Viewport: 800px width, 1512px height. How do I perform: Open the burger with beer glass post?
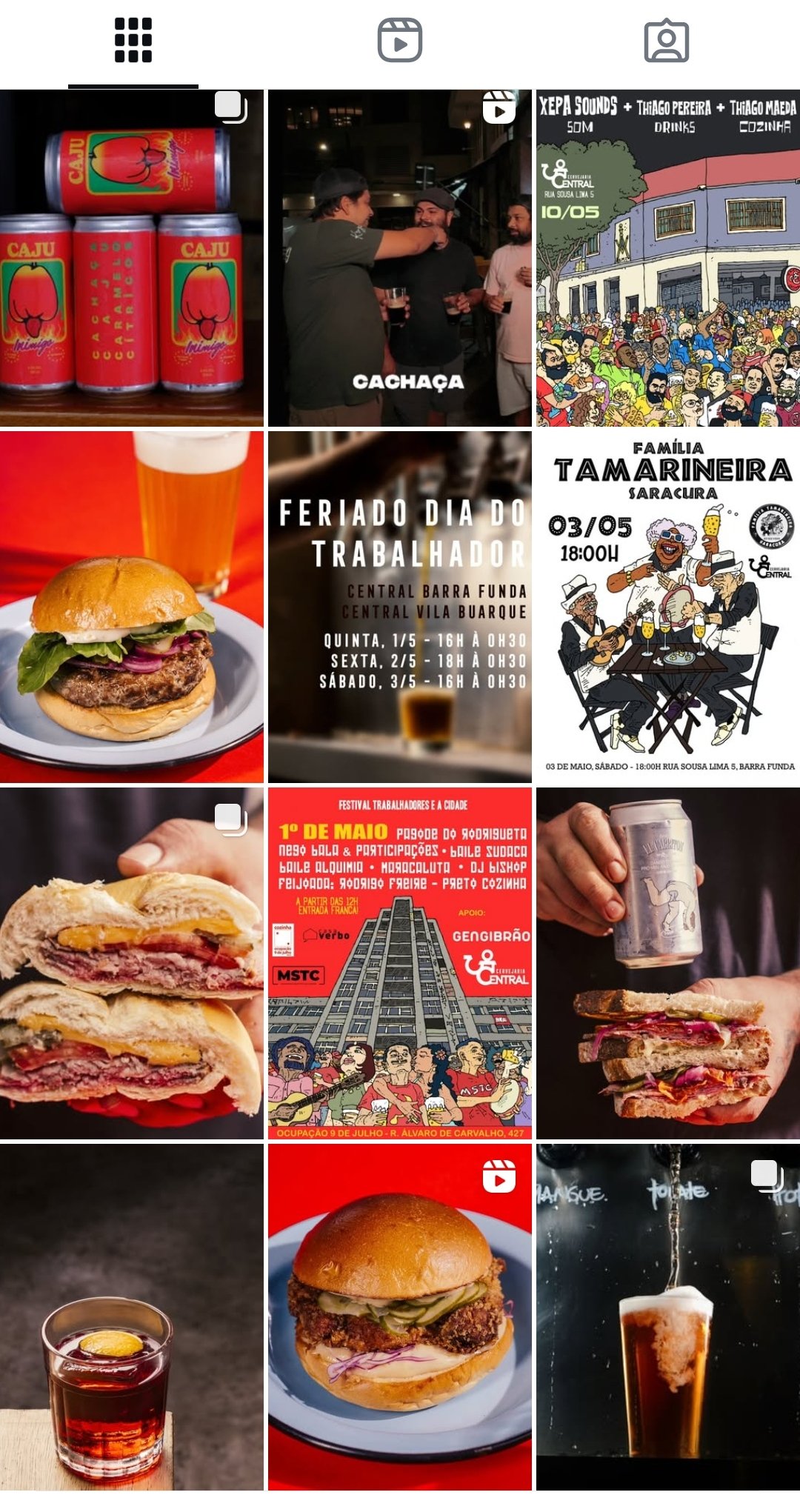coord(132,607)
